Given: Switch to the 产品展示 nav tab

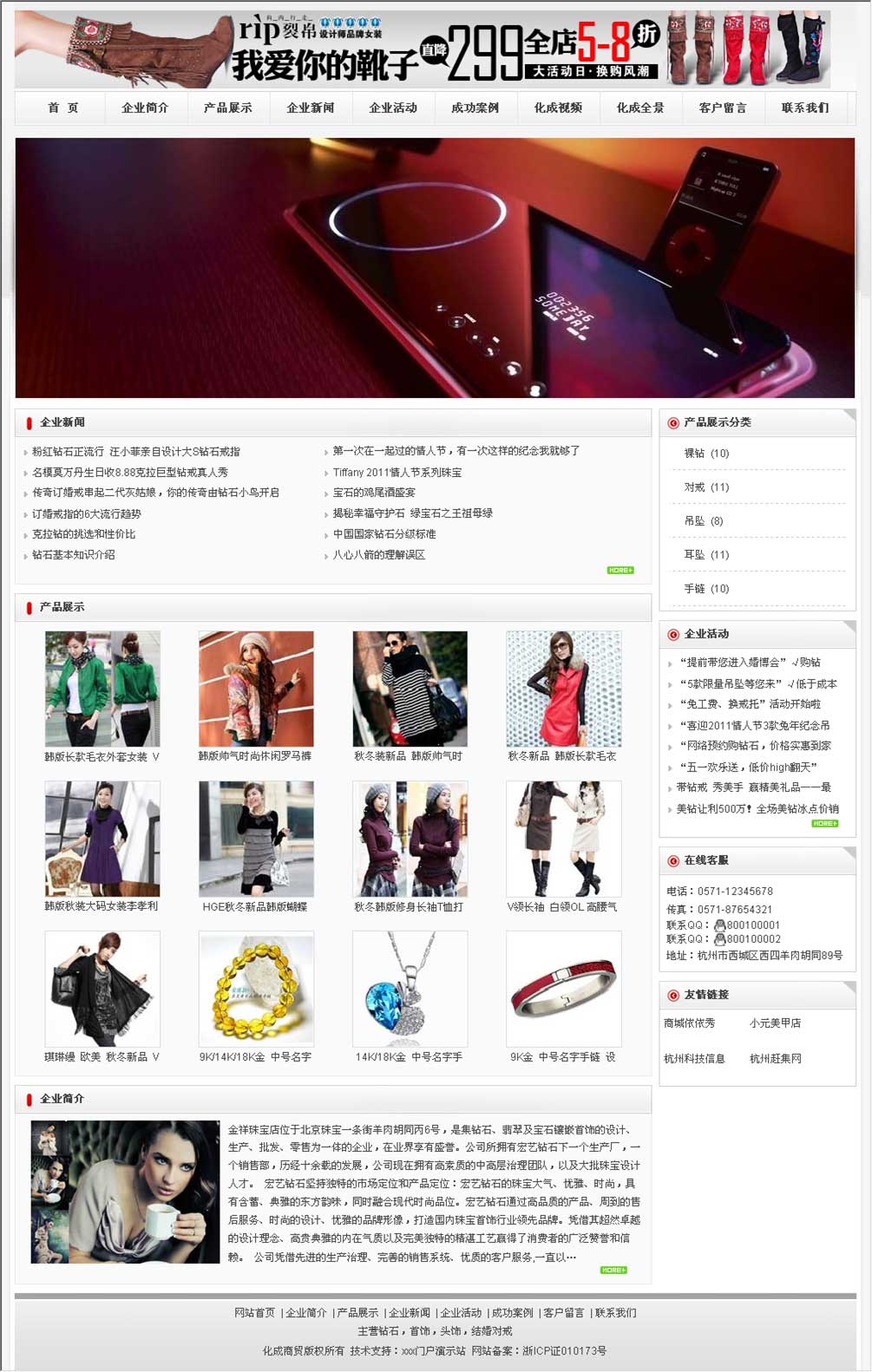Looking at the screenshot, I should (227, 108).
